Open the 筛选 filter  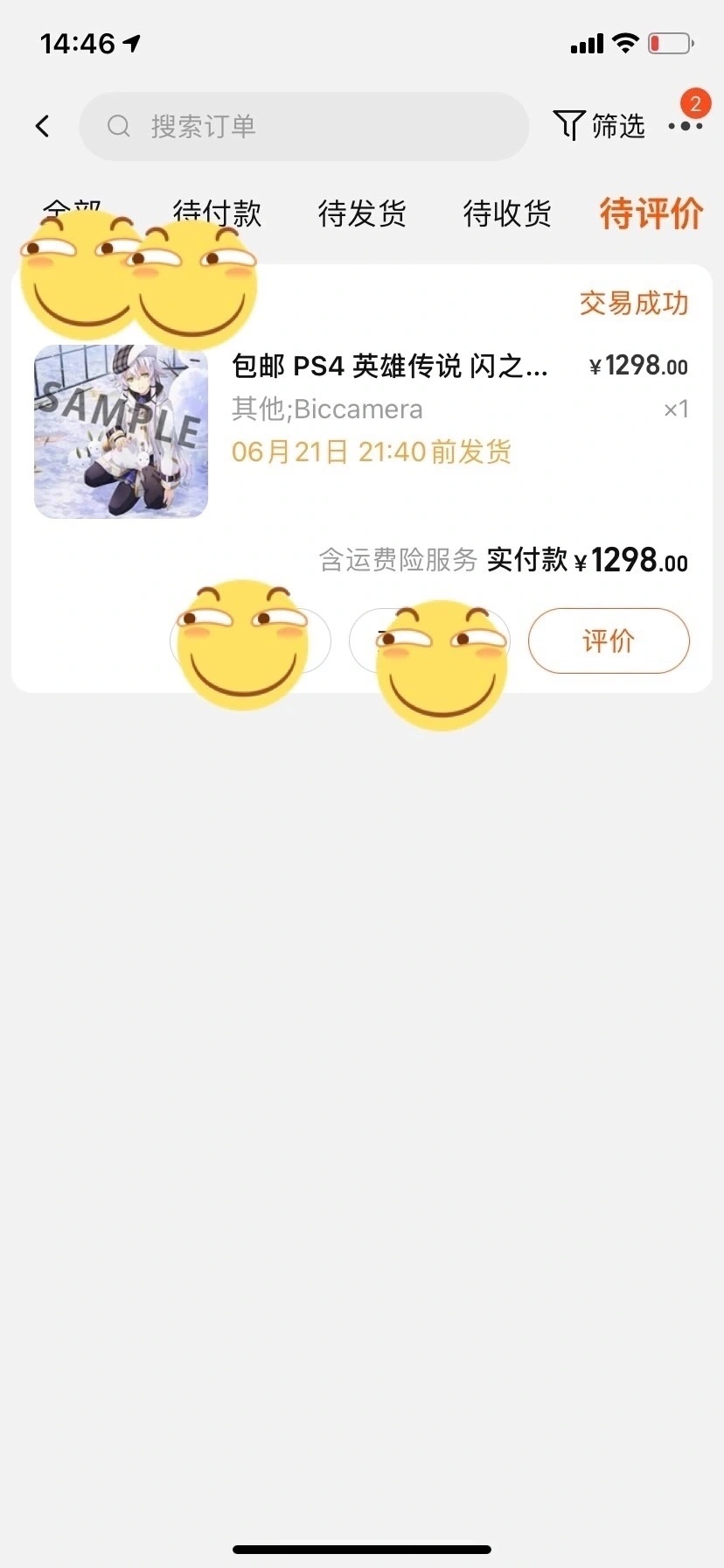point(600,126)
